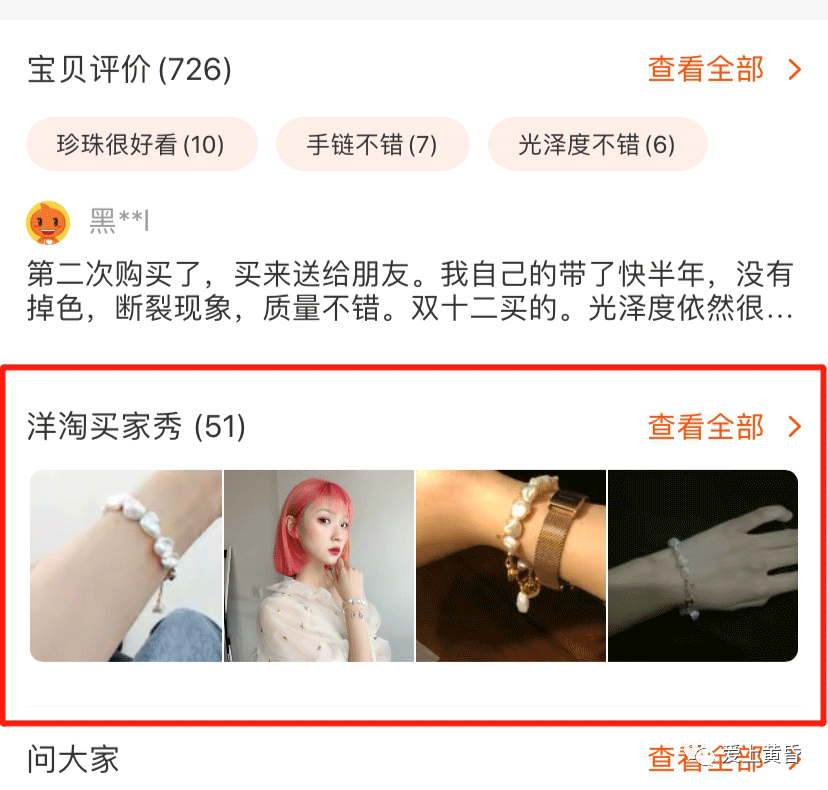Open buyer photo with the gold watch
Image resolution: width=828 pixels, height=790 pixels.
tap(510, 565)
